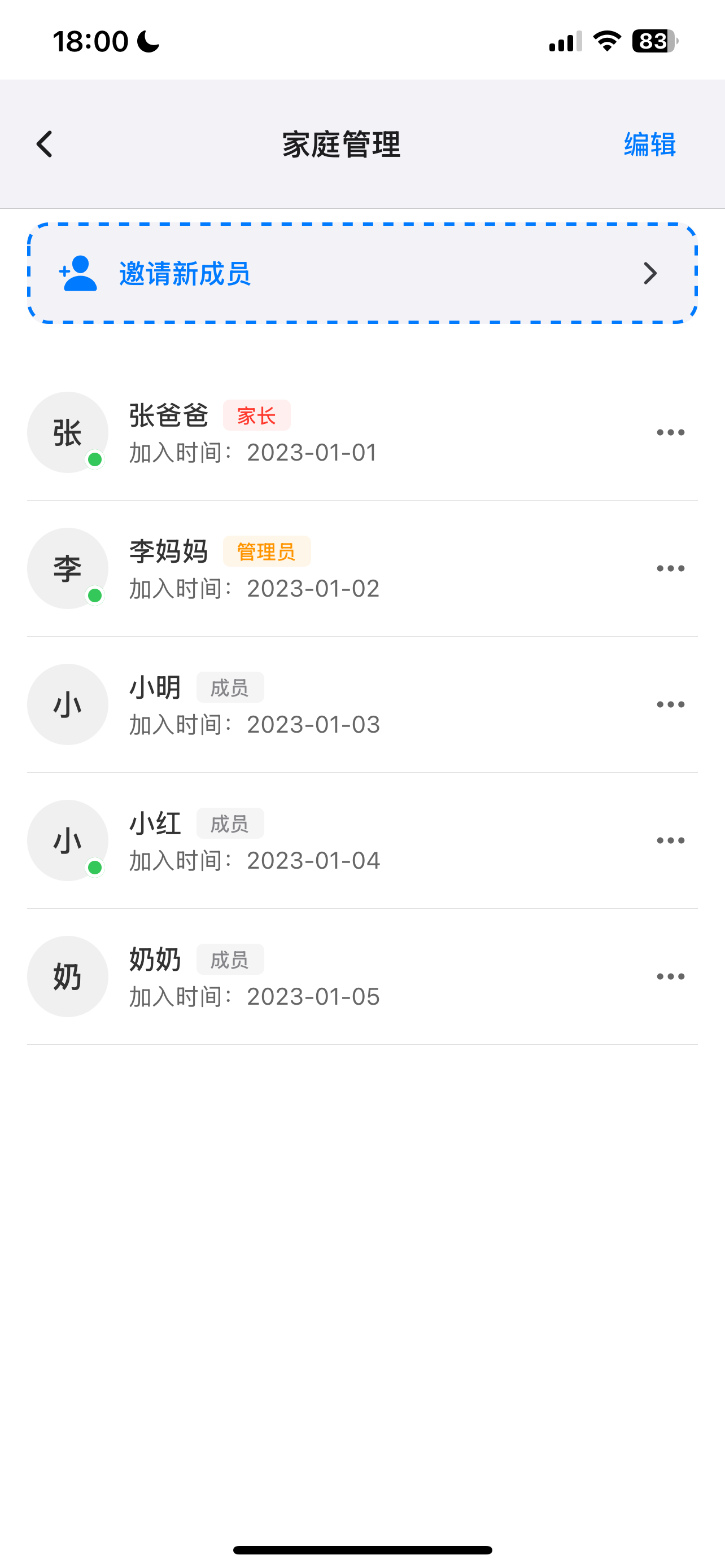
Task: Open 小红's three-dot options menu
Action: click(x=670, y=840)
